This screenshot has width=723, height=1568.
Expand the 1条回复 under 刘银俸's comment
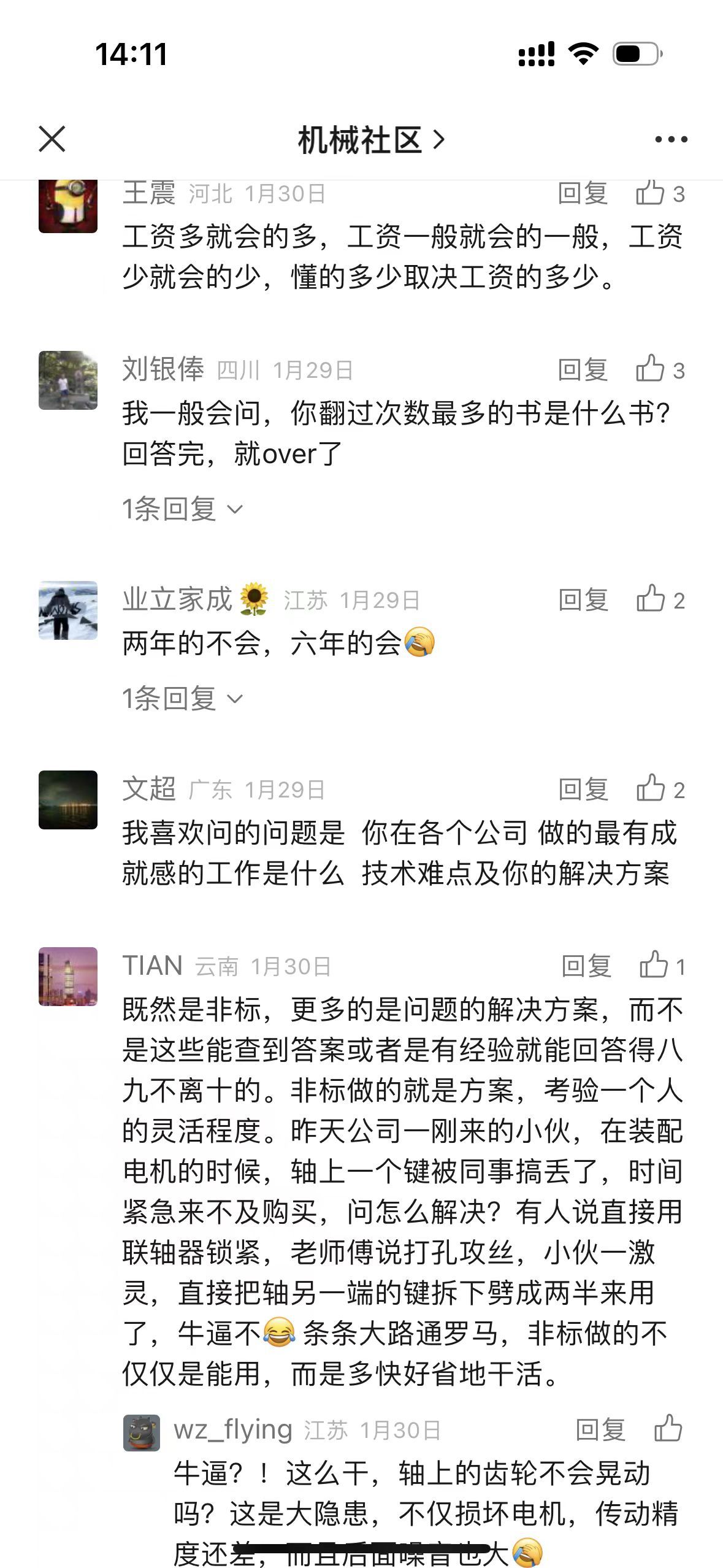(x=182, y=509)
